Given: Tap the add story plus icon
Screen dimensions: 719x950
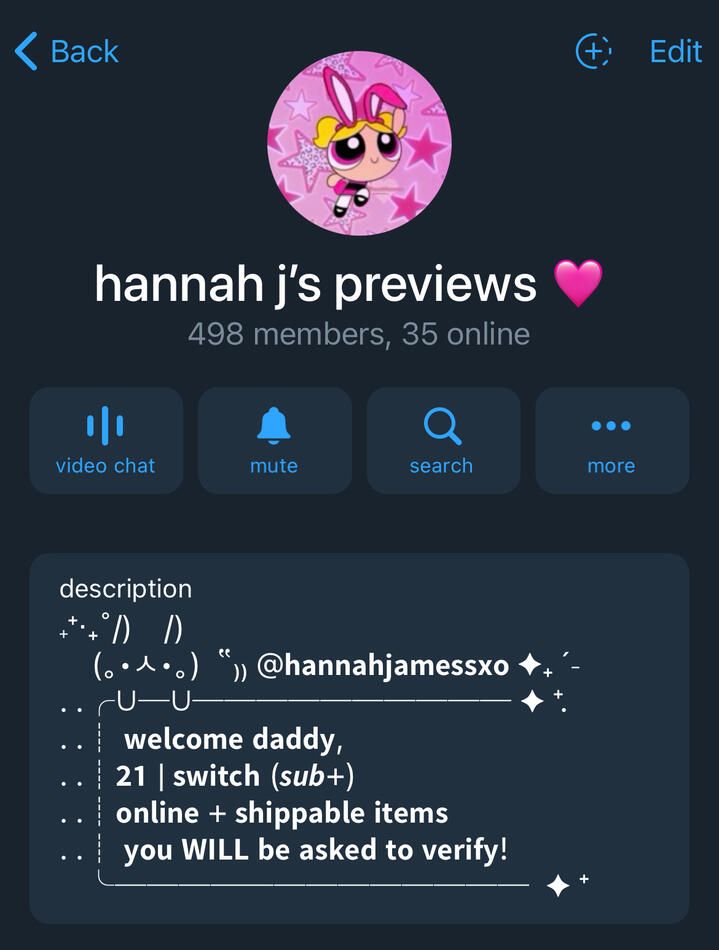Looking at the screenshot, I should click(593, 51).
